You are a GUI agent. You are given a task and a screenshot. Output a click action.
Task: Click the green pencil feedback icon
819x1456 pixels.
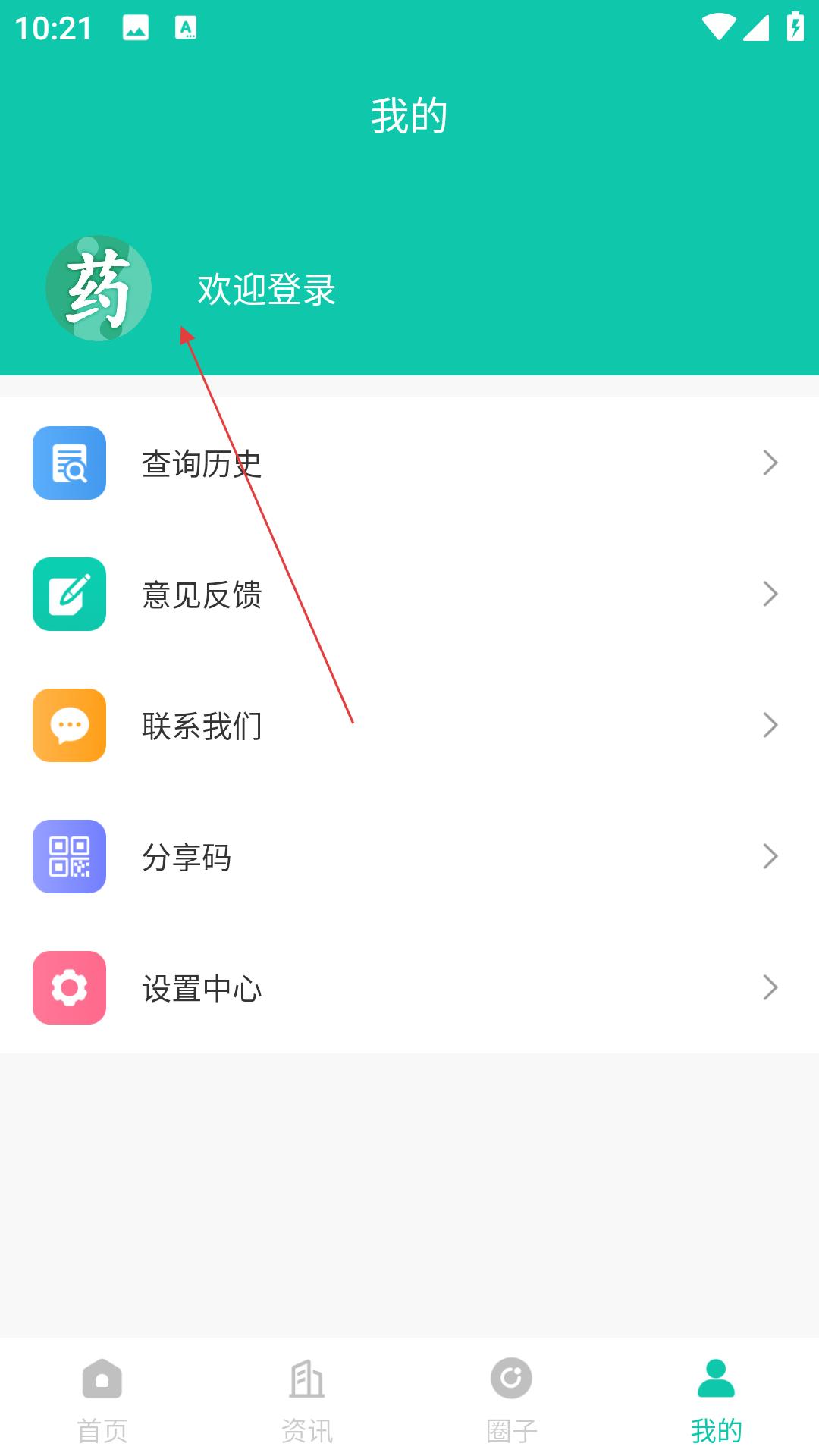click(x=68, y=595)
